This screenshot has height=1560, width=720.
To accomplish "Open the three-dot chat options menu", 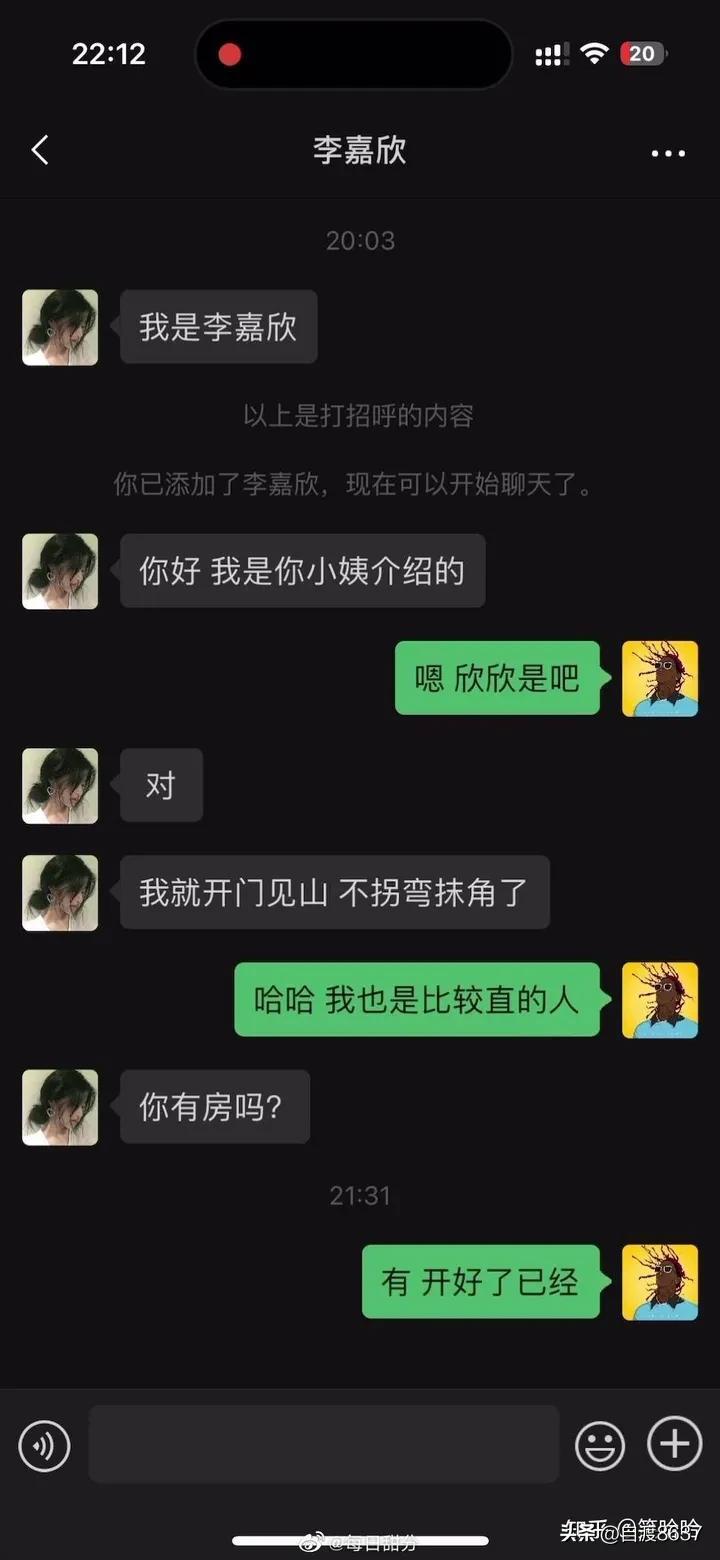I will pos(668,153).
